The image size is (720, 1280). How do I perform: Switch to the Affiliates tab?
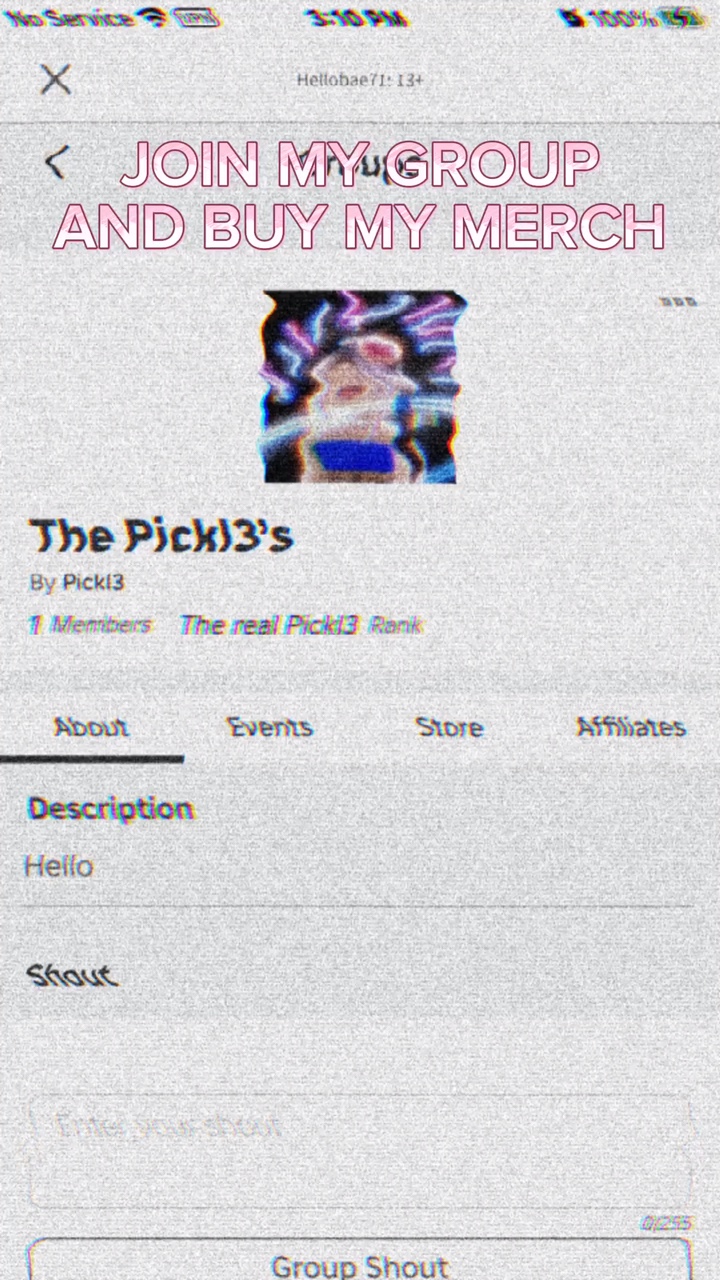(632, 728)
